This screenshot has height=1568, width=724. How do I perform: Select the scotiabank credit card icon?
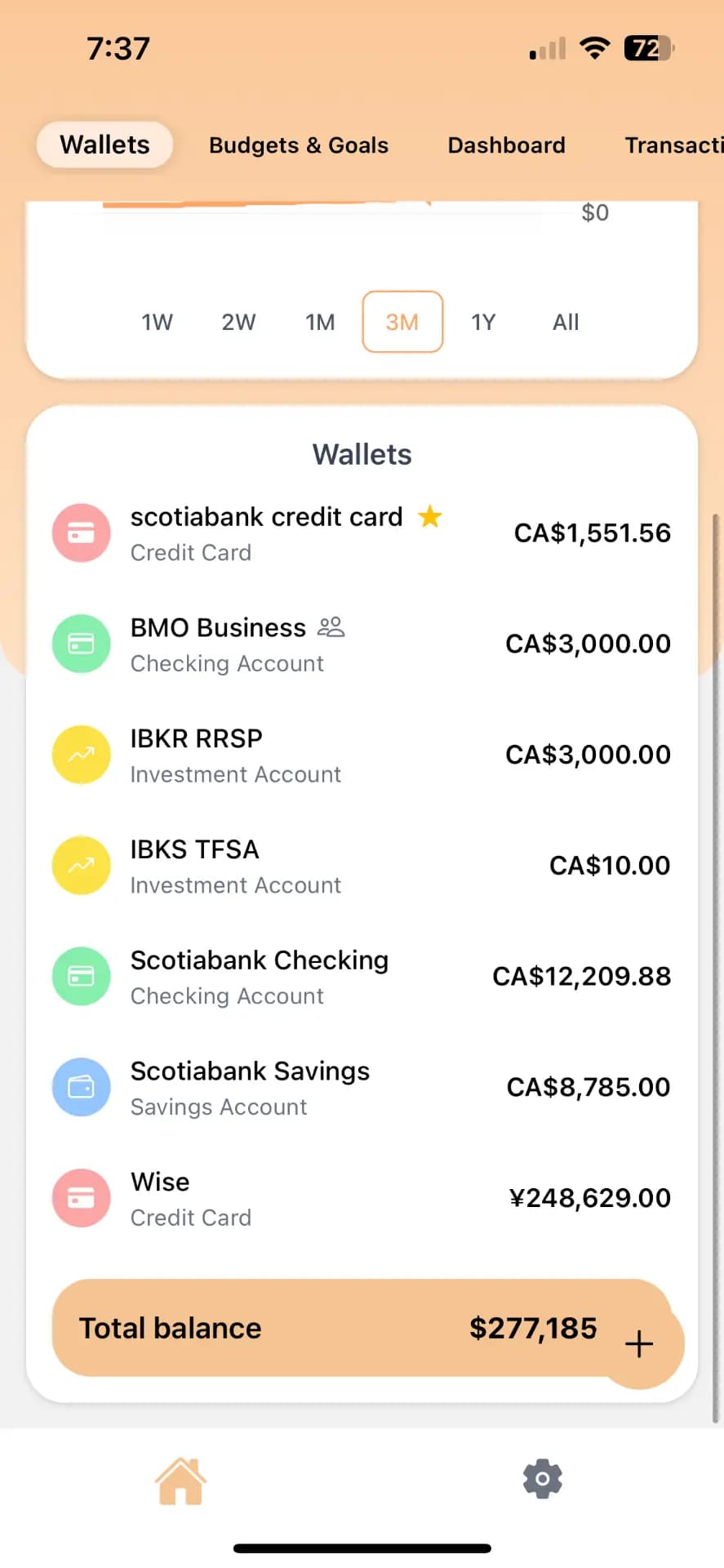(x=81, y=532)
